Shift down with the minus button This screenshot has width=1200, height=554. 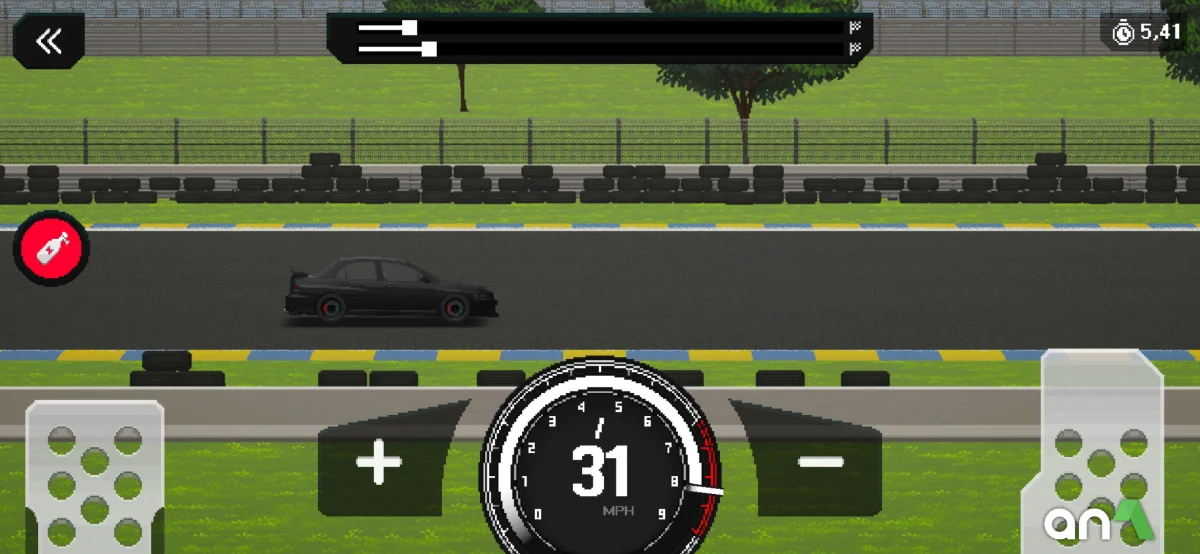click(x=821, y=462)
